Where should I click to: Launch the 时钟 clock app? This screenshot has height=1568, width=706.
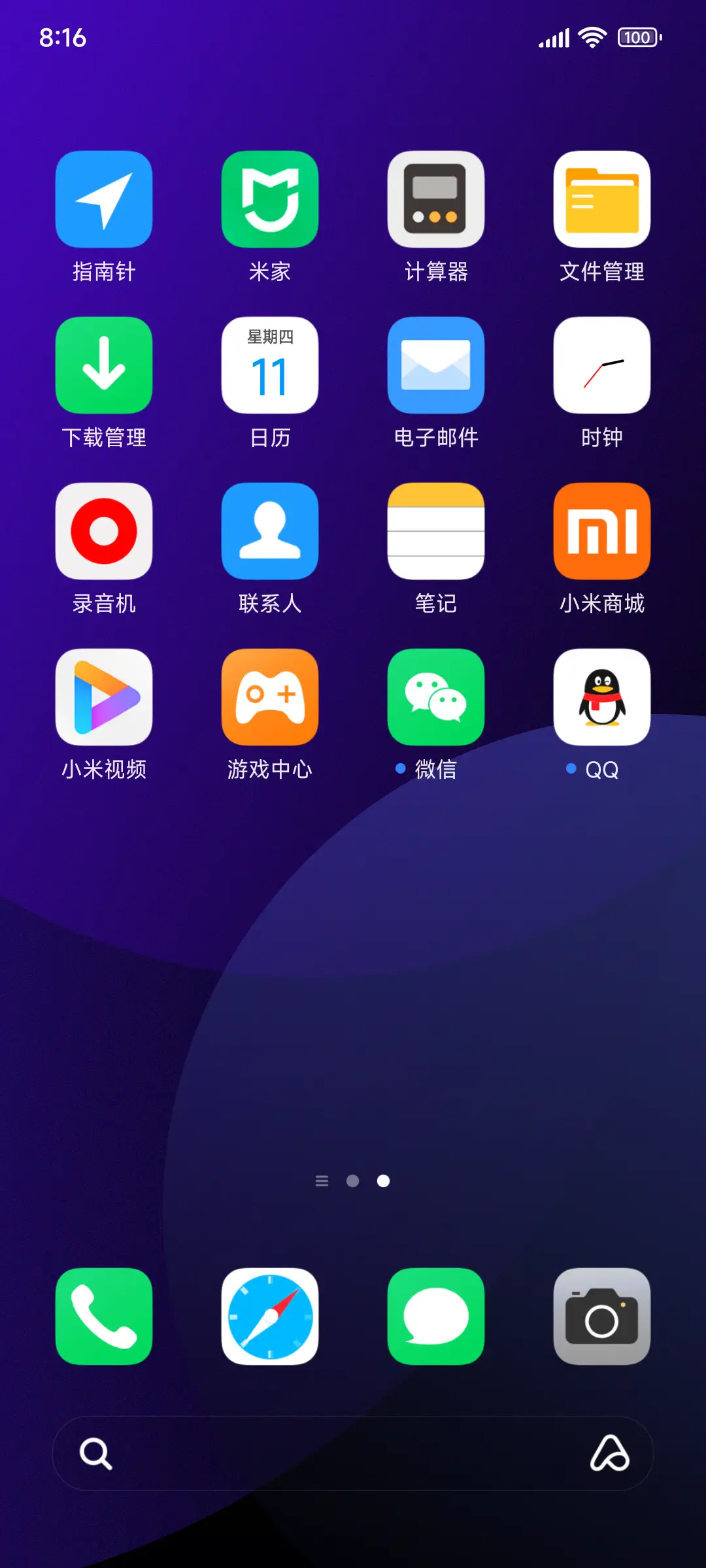coord(602,365)
